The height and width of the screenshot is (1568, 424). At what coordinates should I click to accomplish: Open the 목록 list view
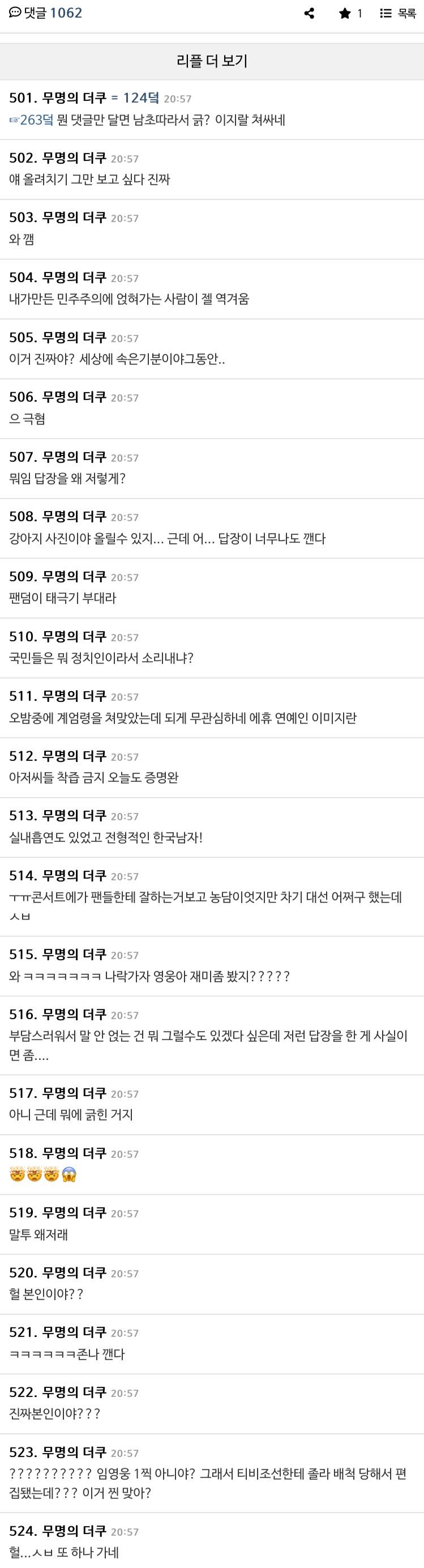pyautogui.click(x=398, y=14)
